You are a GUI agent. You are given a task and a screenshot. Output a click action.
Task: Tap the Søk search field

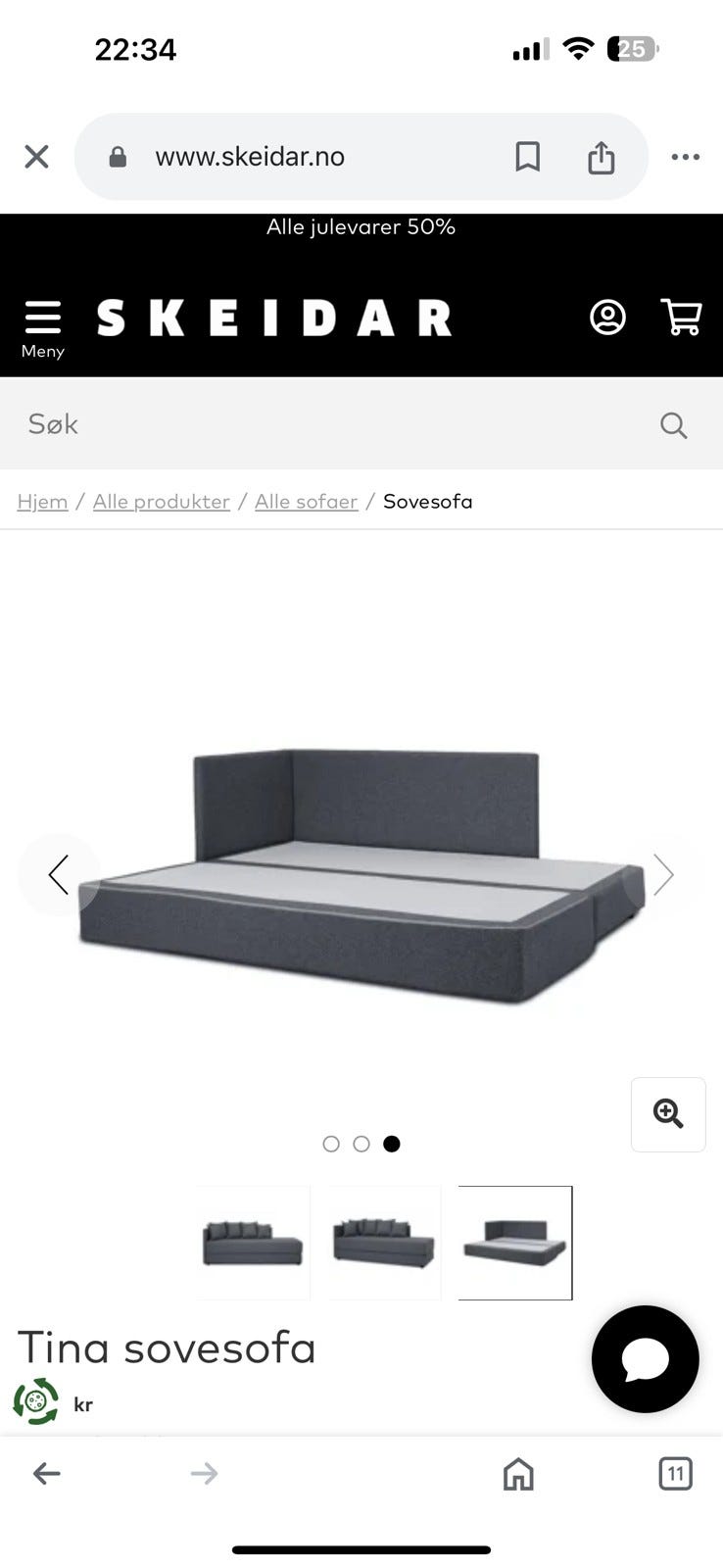[x=333, y=424]
